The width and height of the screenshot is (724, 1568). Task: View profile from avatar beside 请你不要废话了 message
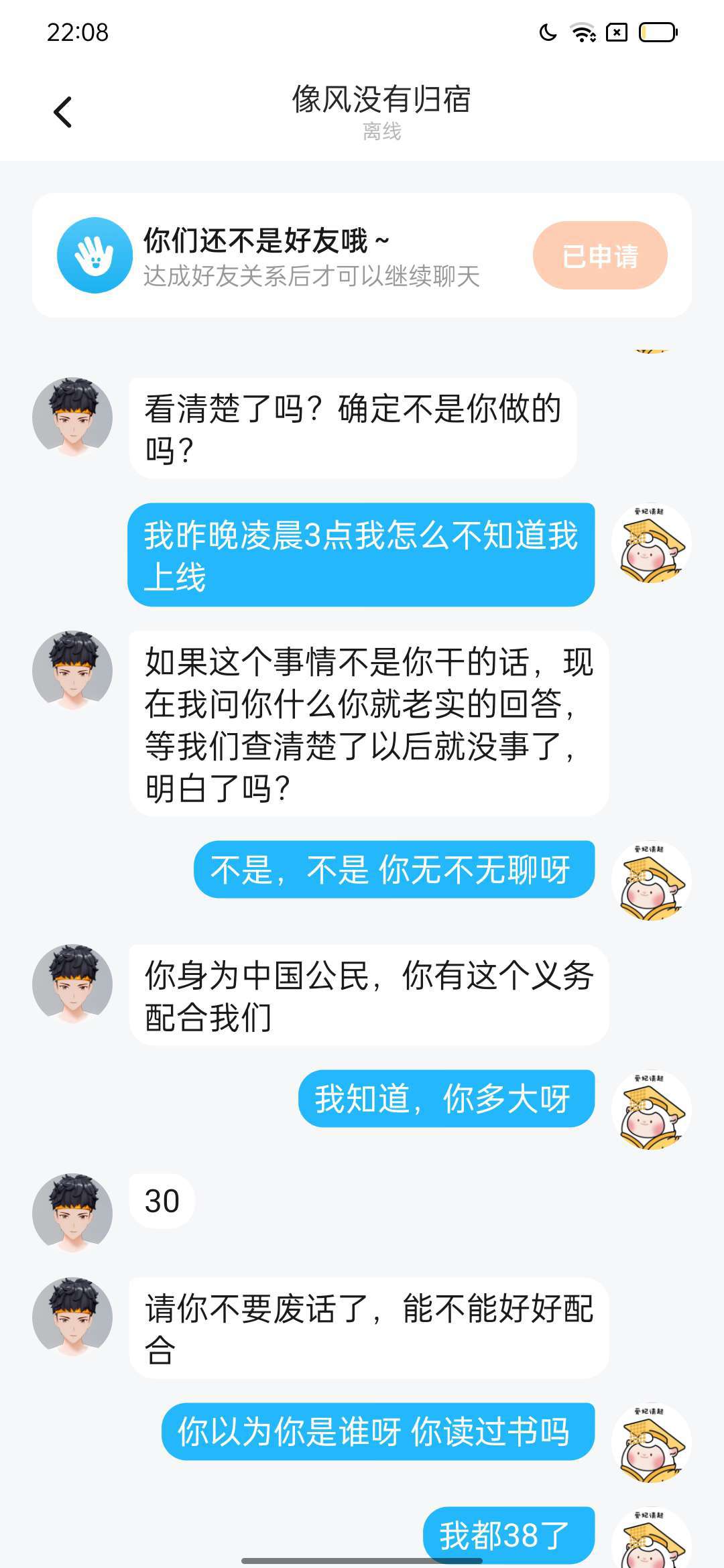click(x=72, y=1317)
